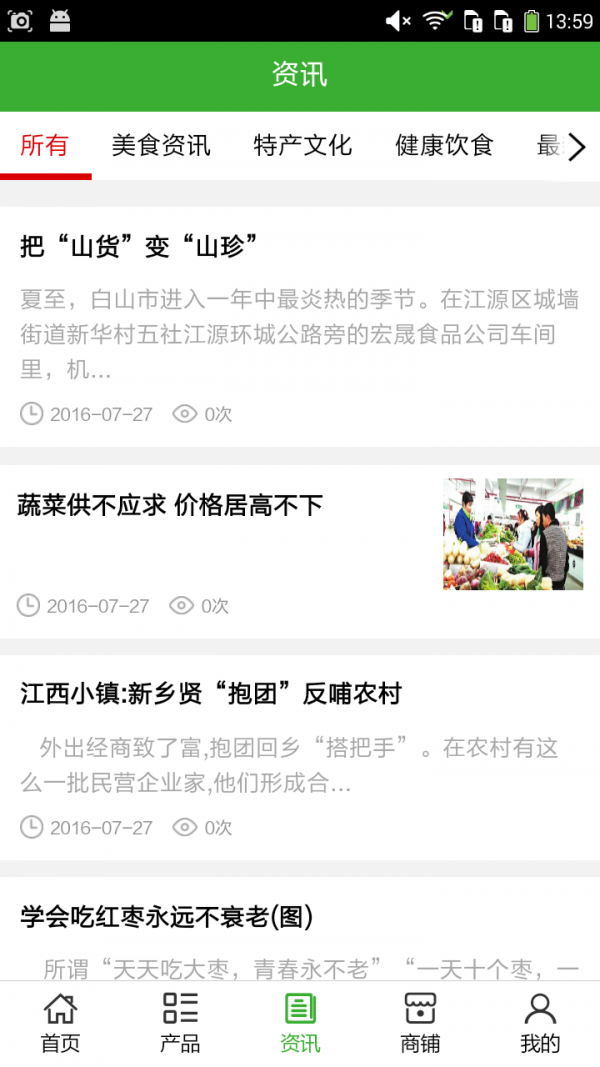The height and width of the screenshot is (1067, 600).
Task: Switch to the 产品 tab
Action: point(180,1023)
